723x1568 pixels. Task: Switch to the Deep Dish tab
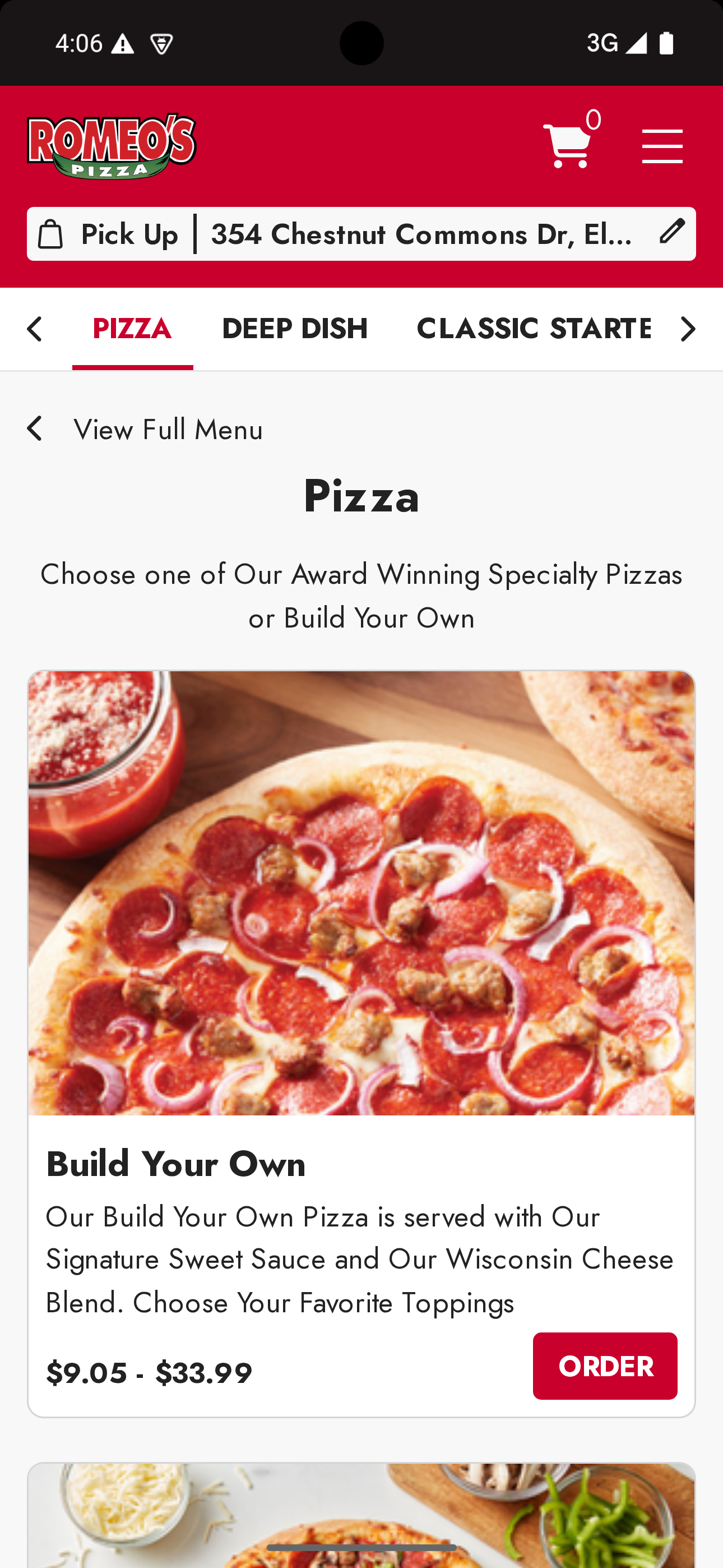pyautogui.click(x=295, y=329)
